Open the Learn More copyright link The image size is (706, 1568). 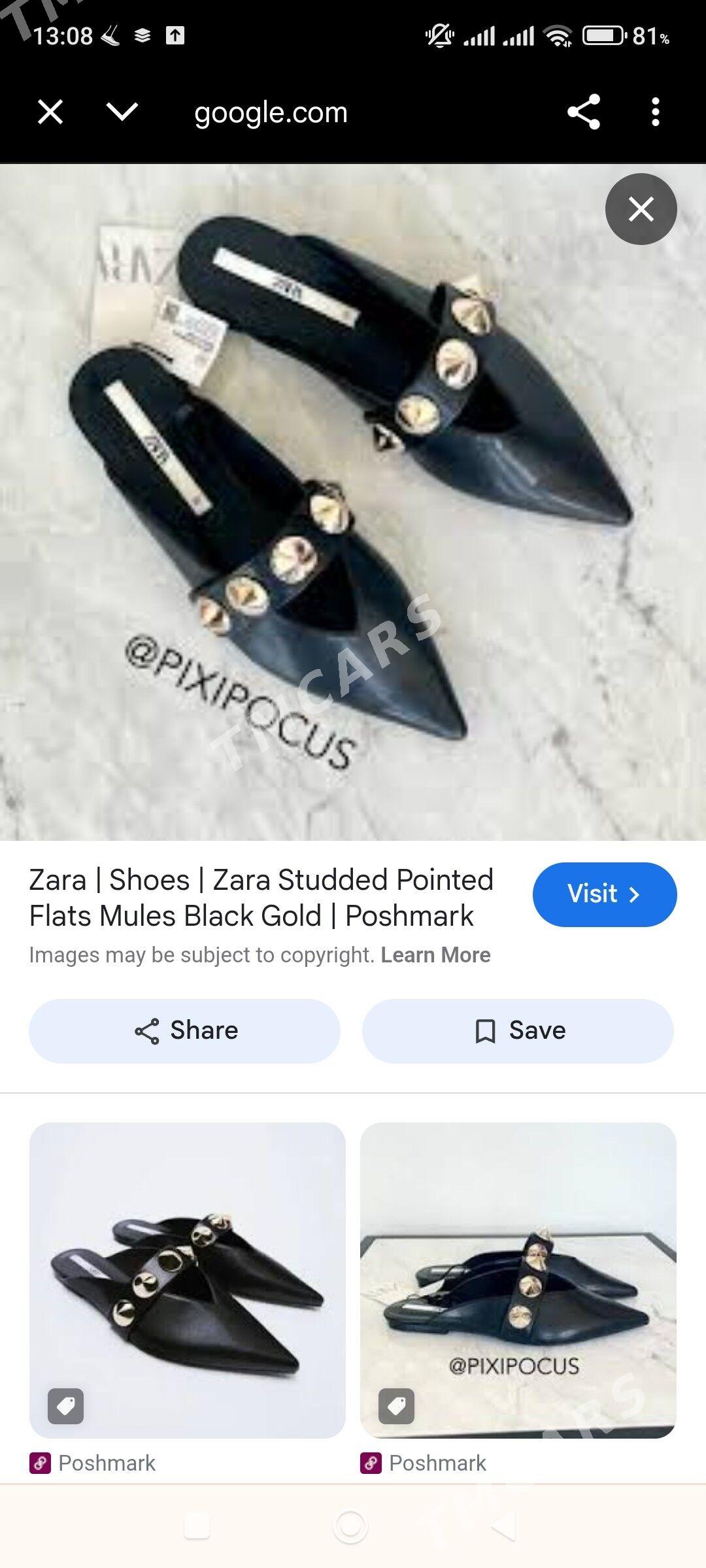(x=435, y=955)
